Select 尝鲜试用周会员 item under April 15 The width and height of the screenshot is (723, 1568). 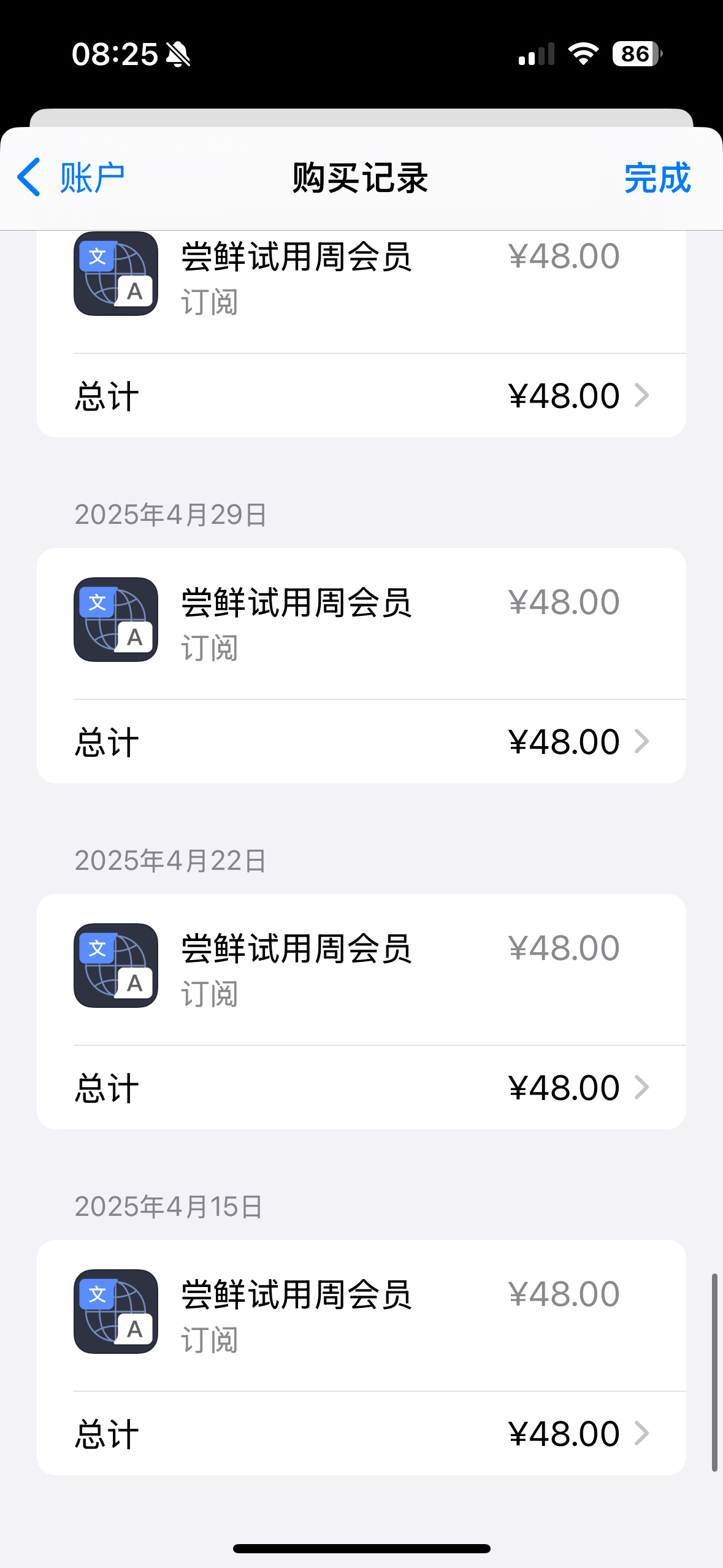(361, 1315)
